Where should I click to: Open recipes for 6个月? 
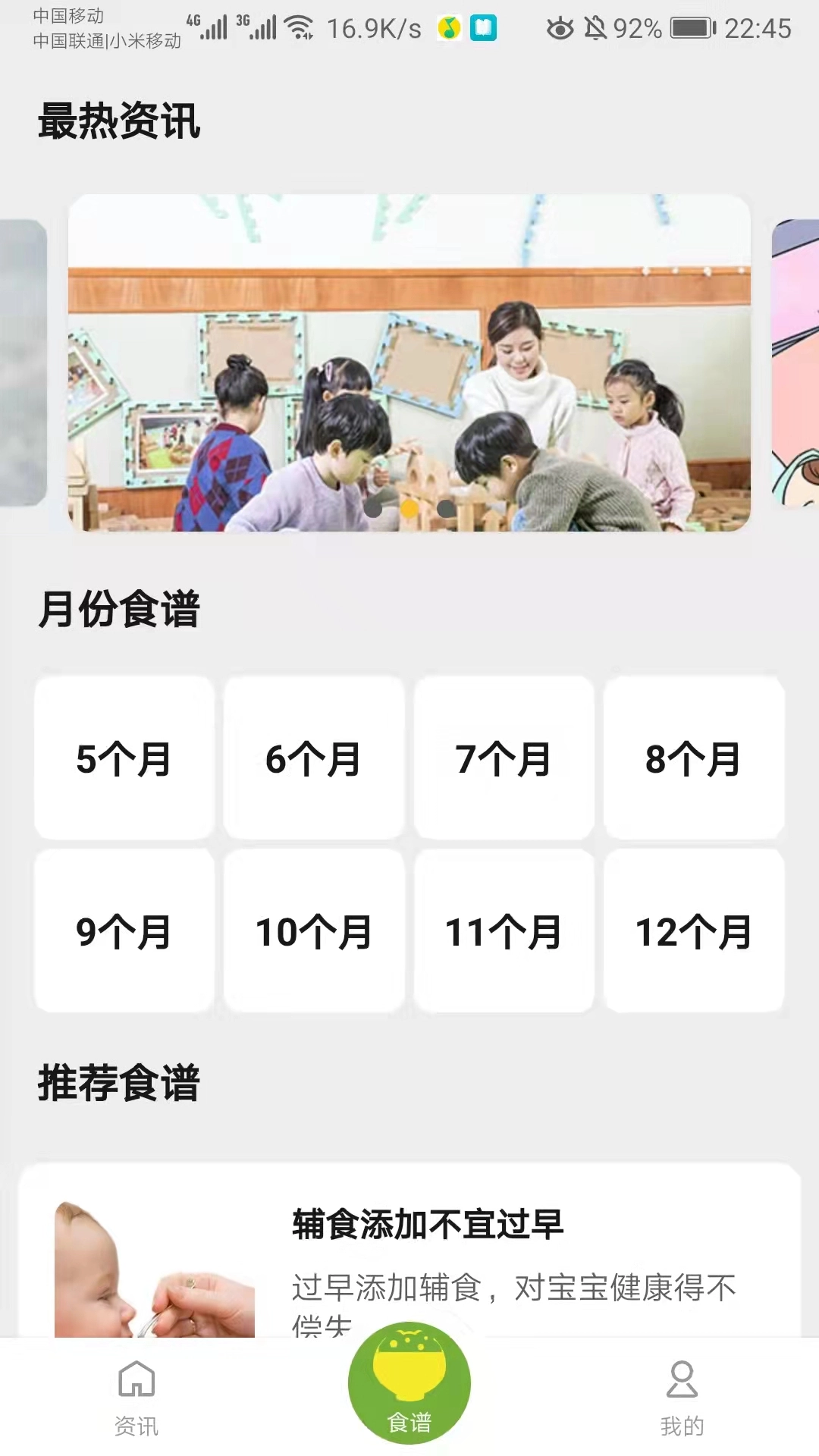tap(314, 758)
